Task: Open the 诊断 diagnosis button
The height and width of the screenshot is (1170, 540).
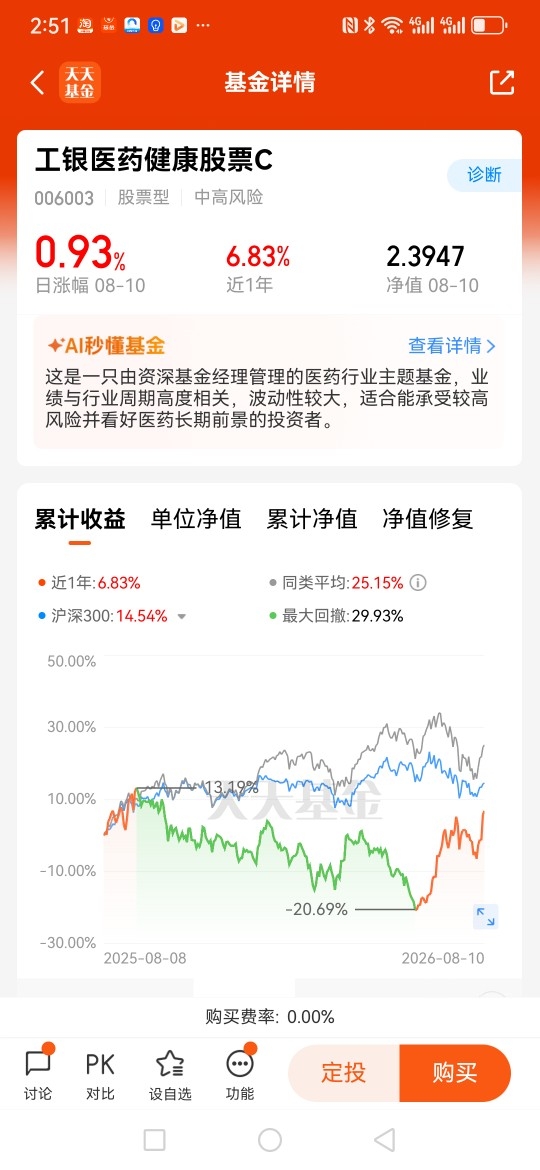Action: 484,175
